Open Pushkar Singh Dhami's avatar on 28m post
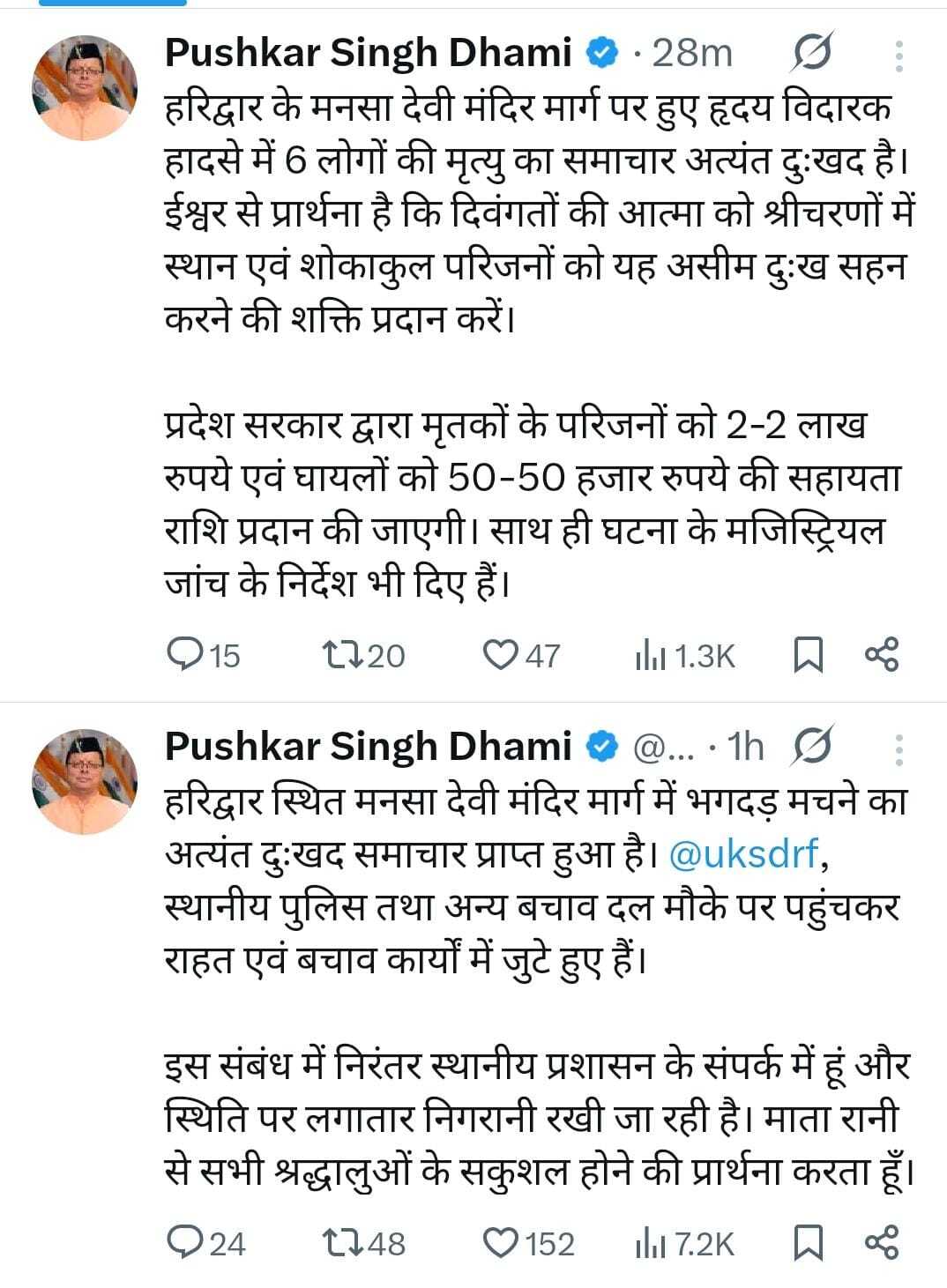 click(85, 88)
